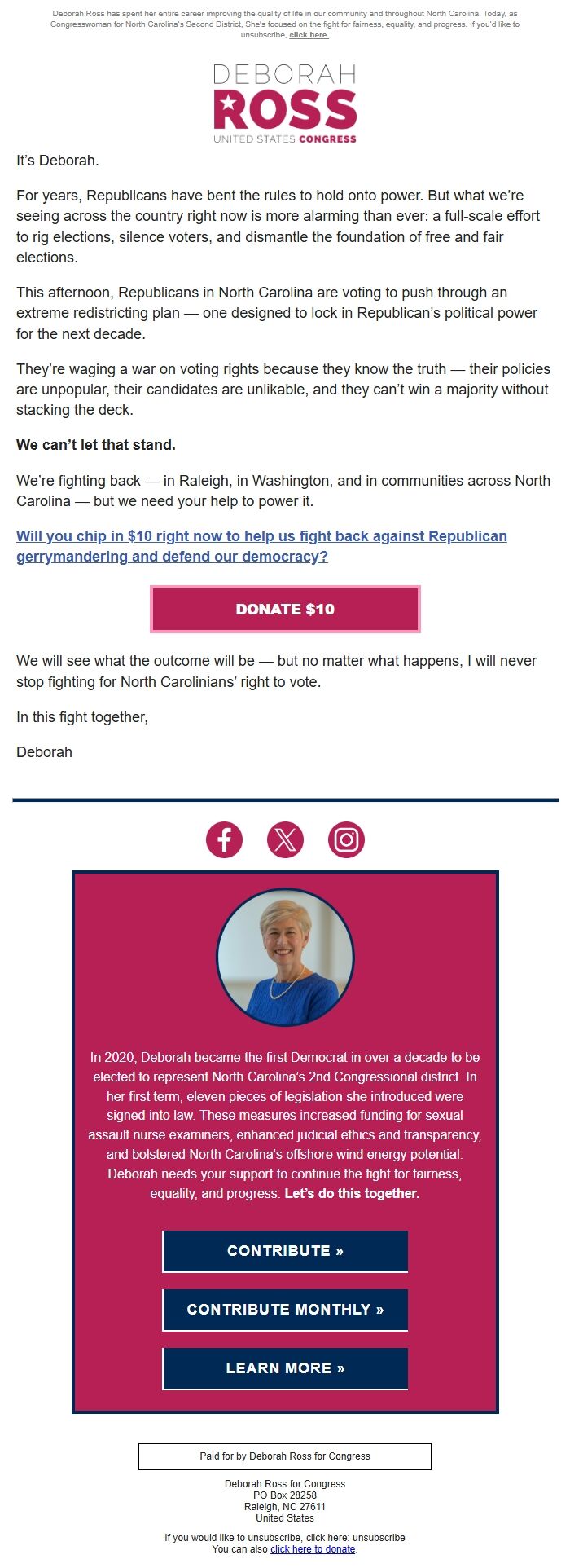This screenshot has height=1568, width=570.
Task: Open the Facebook icon
Action: (224, 839)
